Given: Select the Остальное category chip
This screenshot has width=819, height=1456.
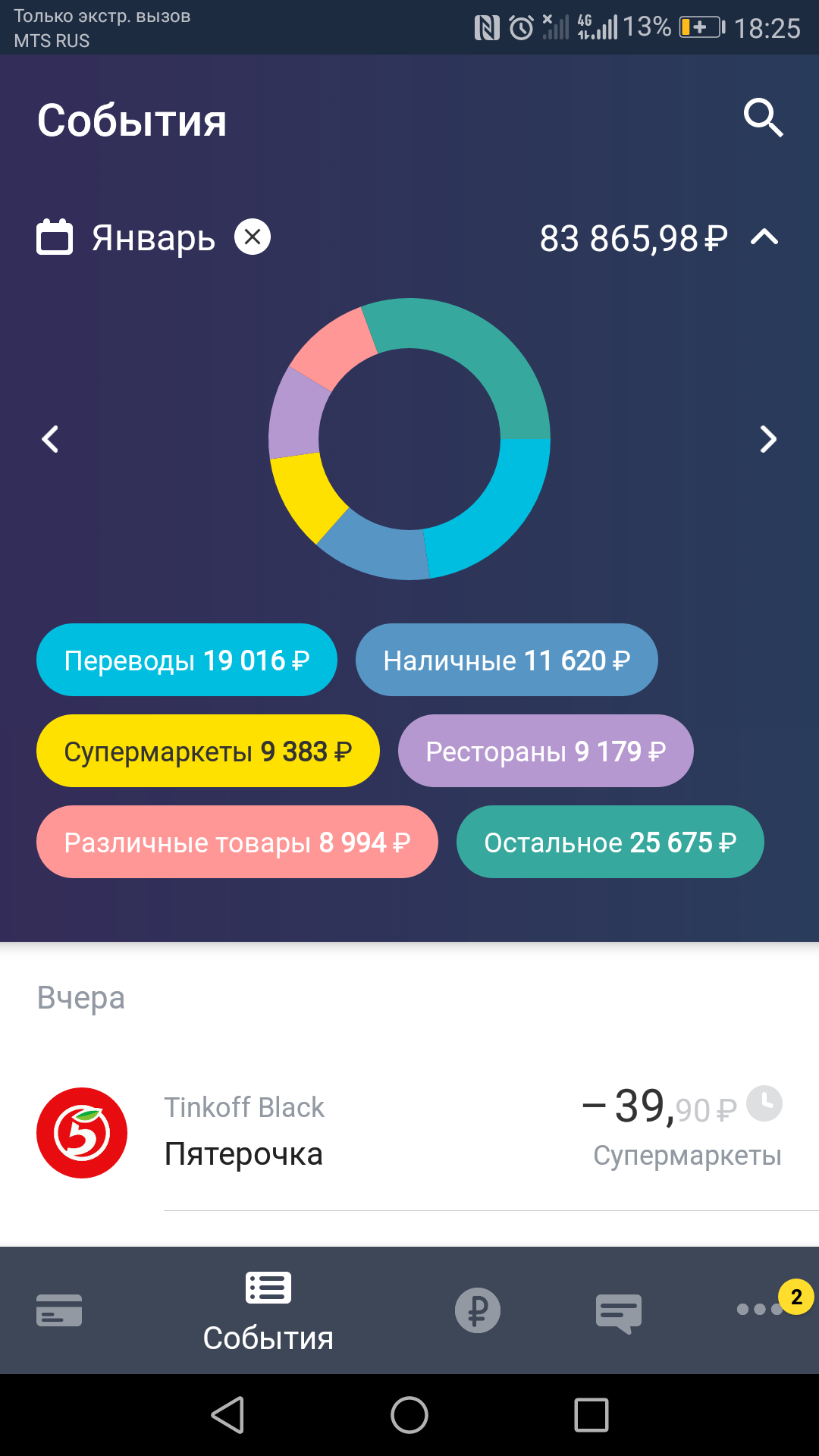Looking at the screenshot, I should pos(610,842).
